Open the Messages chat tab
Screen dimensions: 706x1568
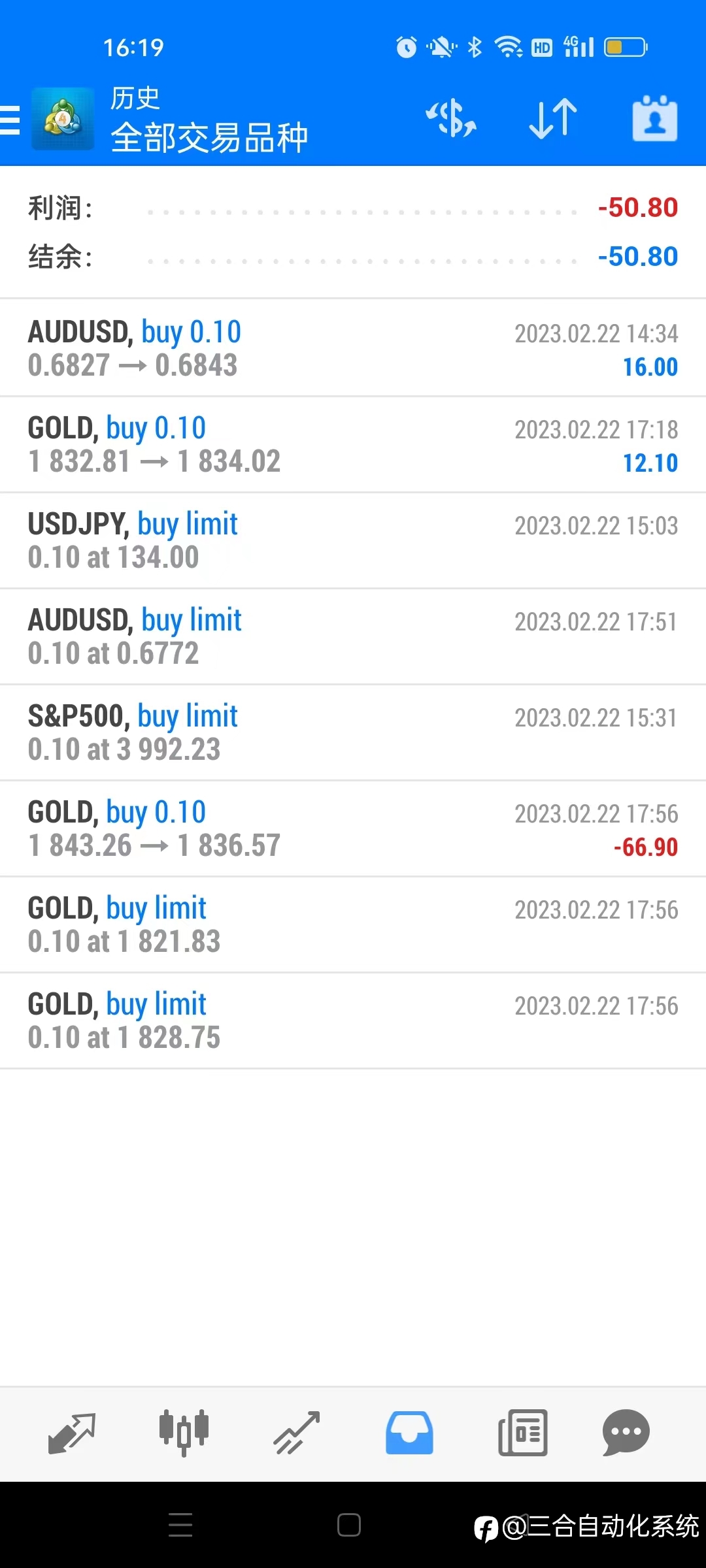click(626, 1433)
